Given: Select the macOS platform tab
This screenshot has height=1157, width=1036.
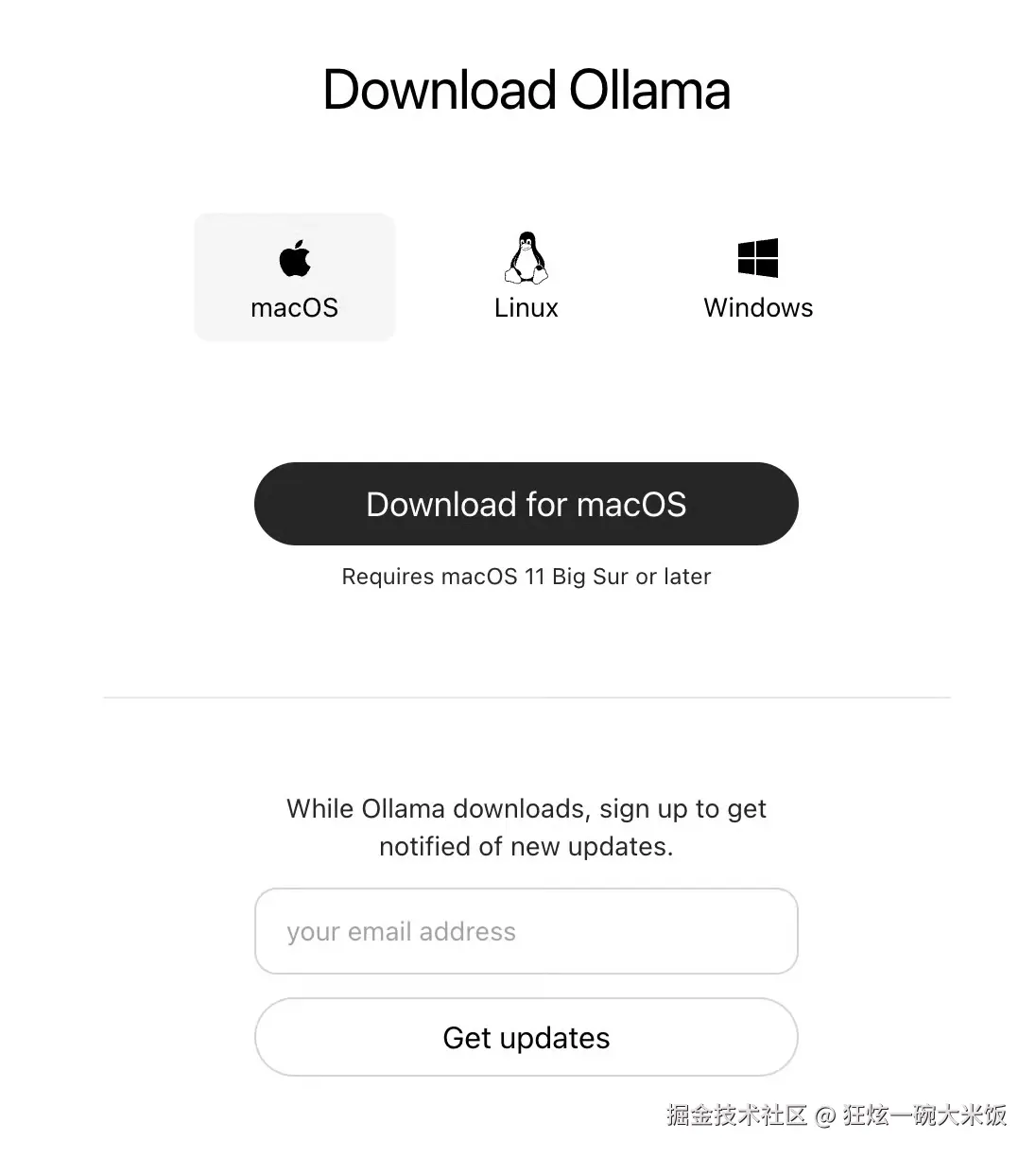Looking at the screenshot, I should (x=294, y=277).
